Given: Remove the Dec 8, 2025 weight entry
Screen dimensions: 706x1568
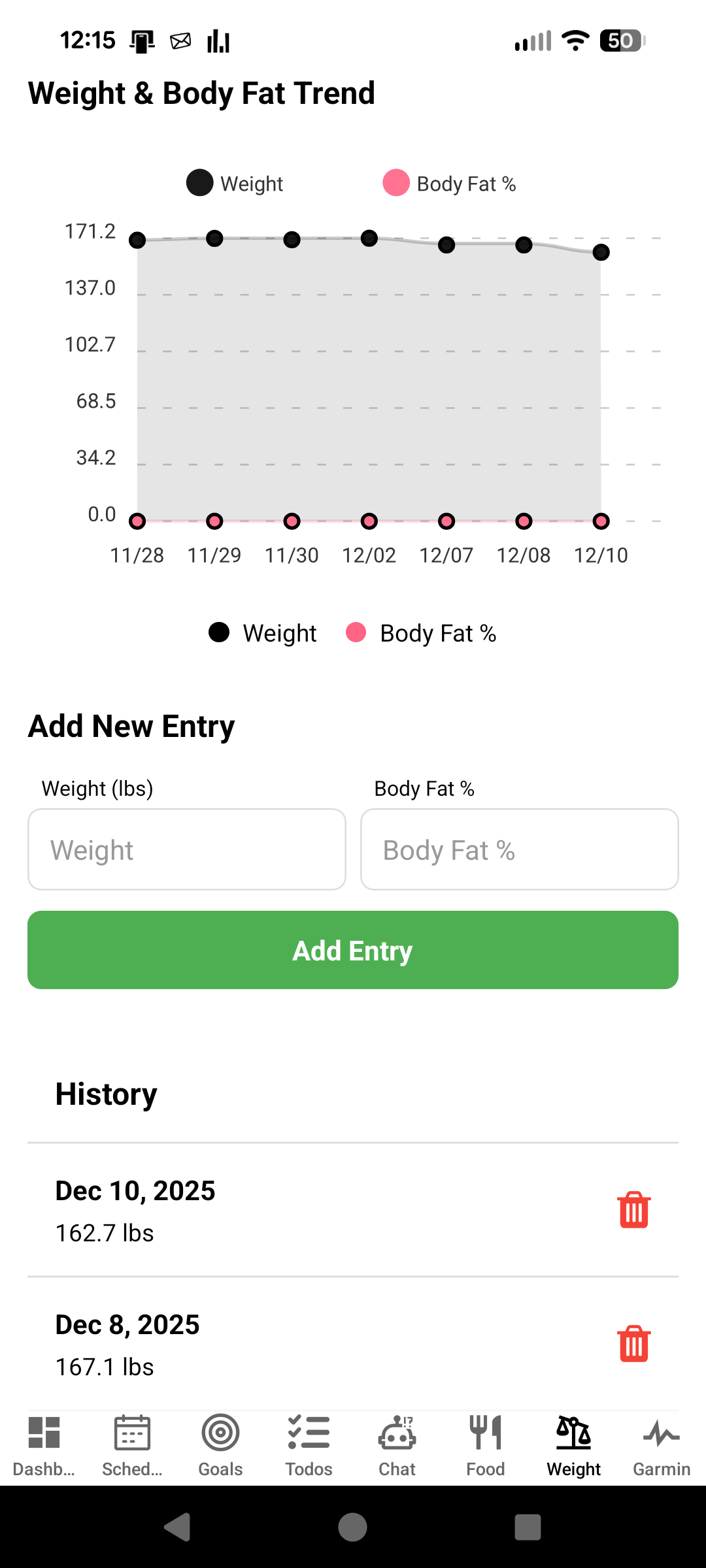Looking at the screenshot, I should pos(633,1344).
